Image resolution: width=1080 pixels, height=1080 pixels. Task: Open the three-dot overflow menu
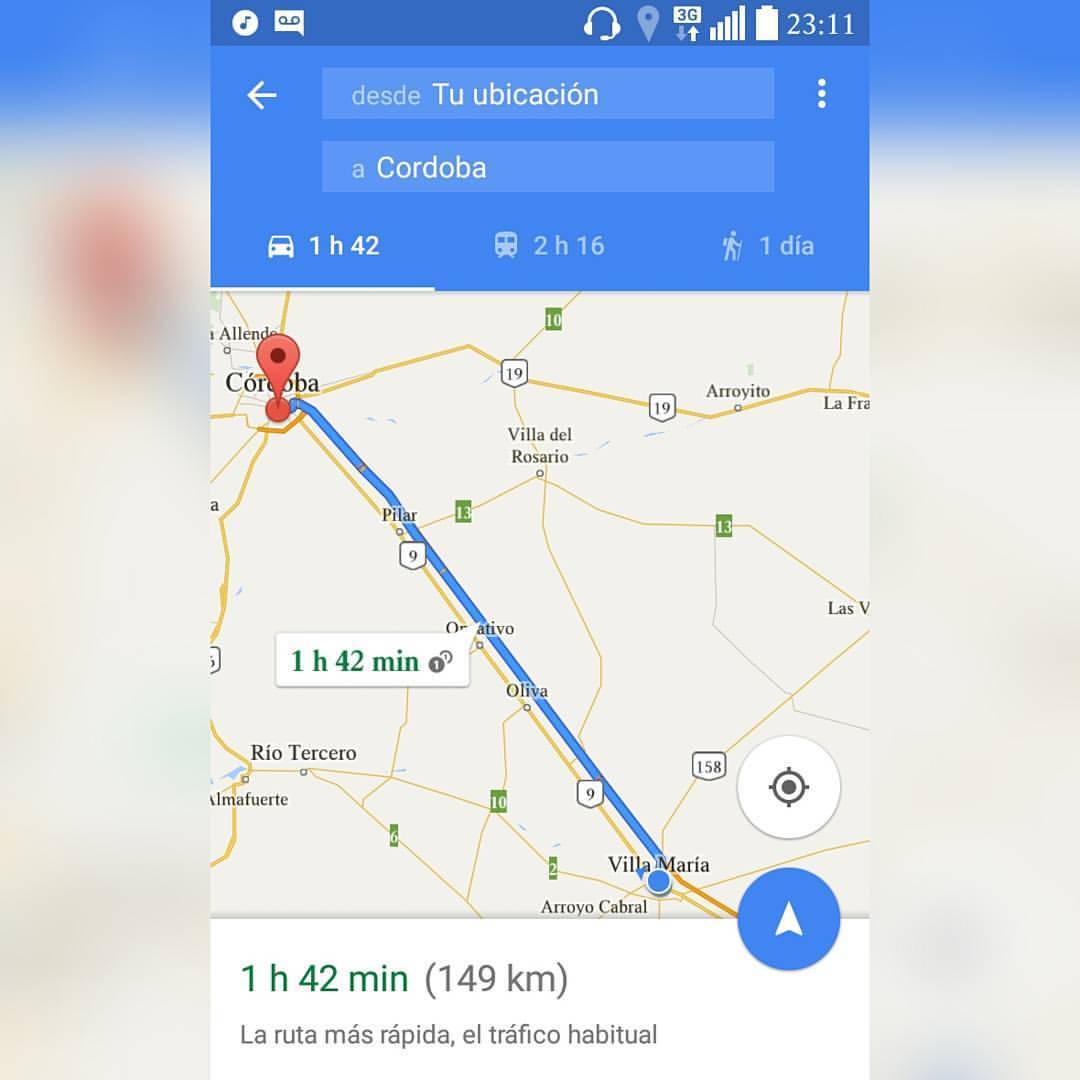[821, 94]
